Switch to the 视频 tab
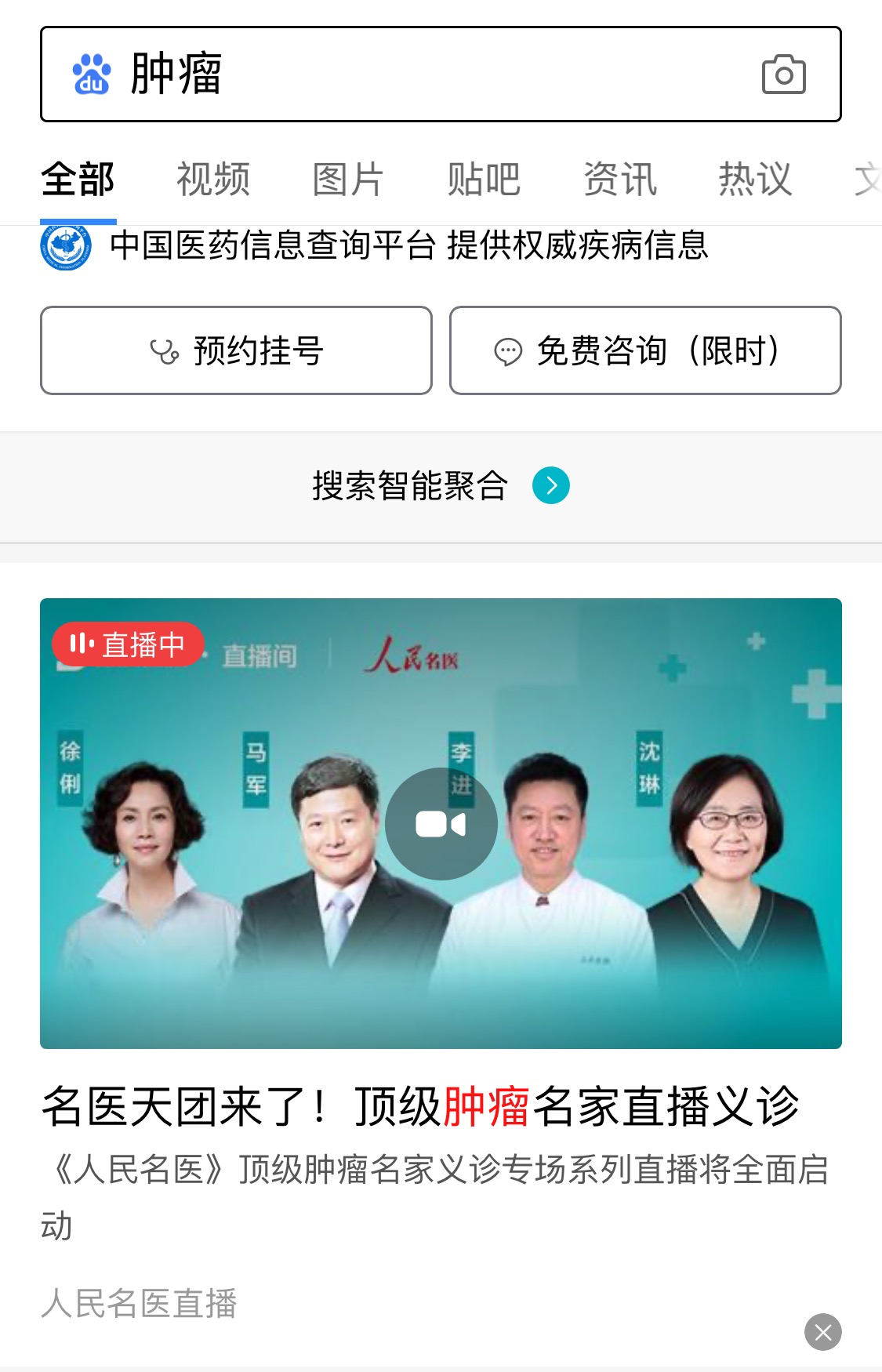The image size is (882, 1372). (x=213, y=180)
